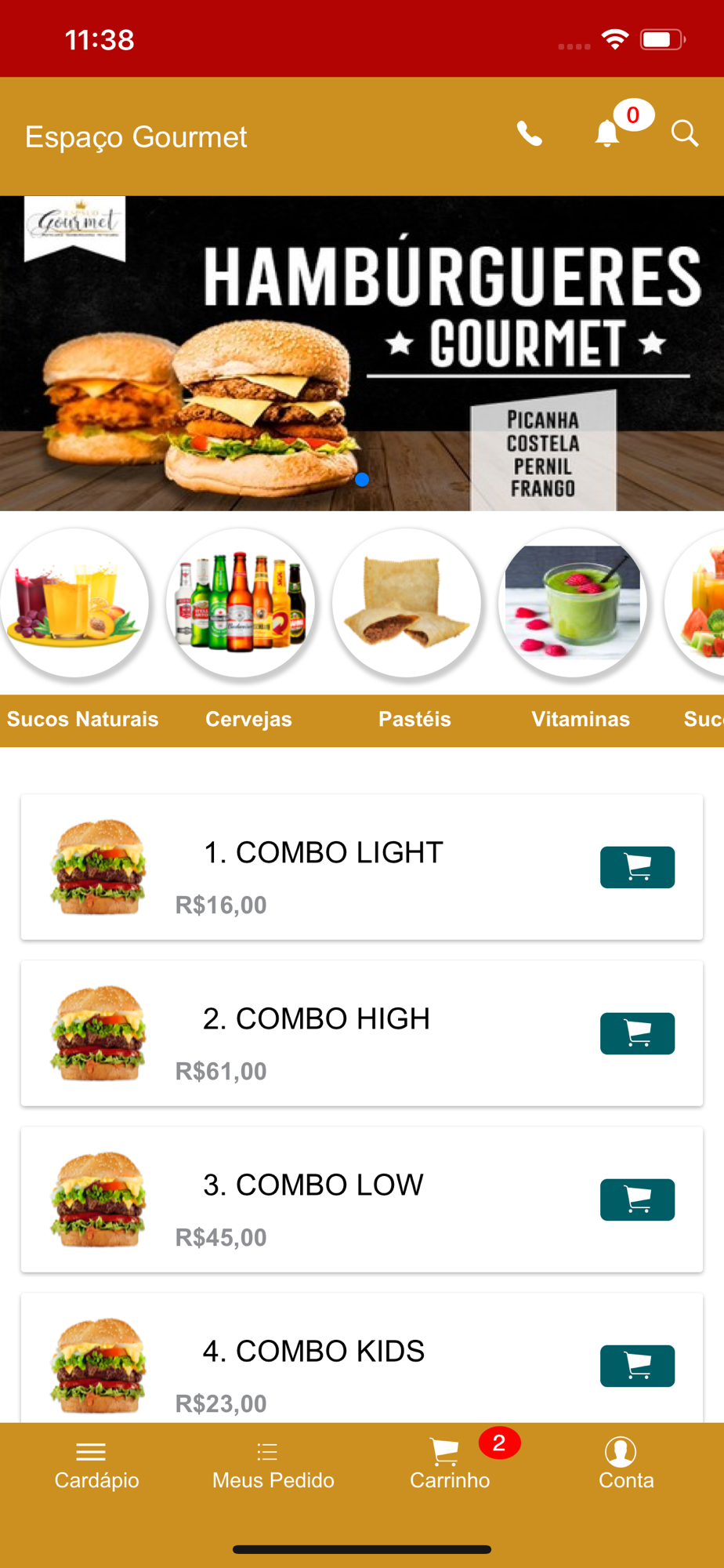This screenshot has width=724, height=1568.
Task: Switch to the Conta tab
Action: coord(626,1464)
